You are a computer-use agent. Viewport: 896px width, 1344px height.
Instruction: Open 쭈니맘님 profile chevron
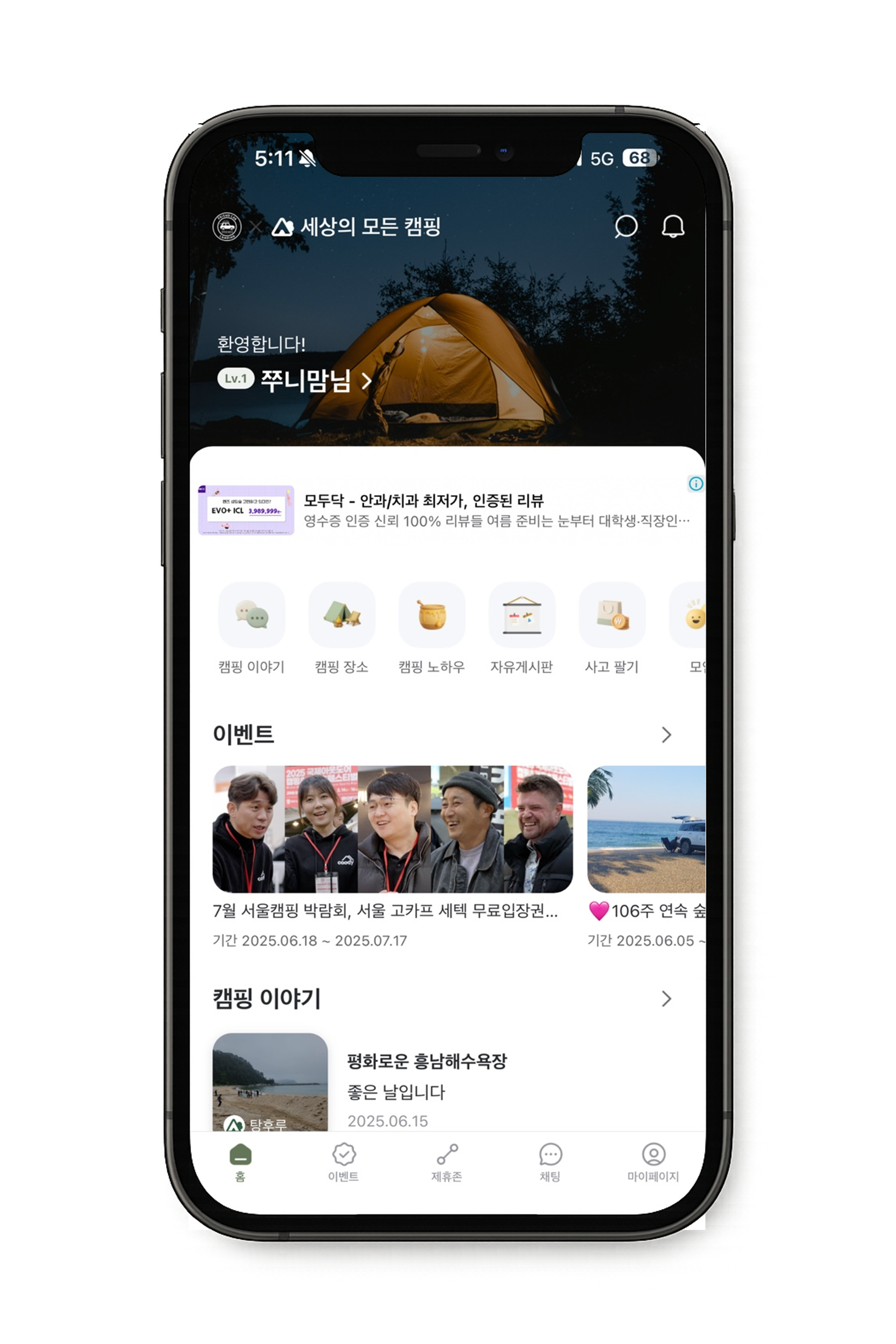[x=367, y=381]
